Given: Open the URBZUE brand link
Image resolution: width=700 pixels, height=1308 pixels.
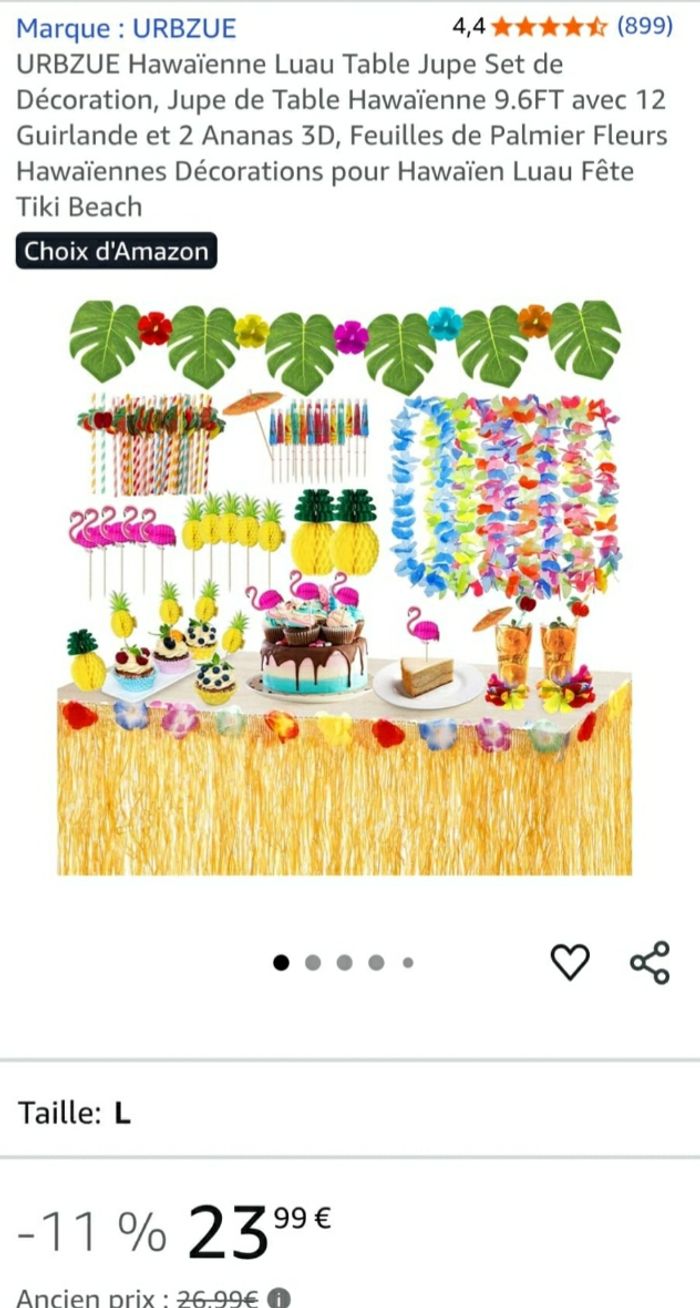Looking at the screenshot, I should click(x=126, y=28).
